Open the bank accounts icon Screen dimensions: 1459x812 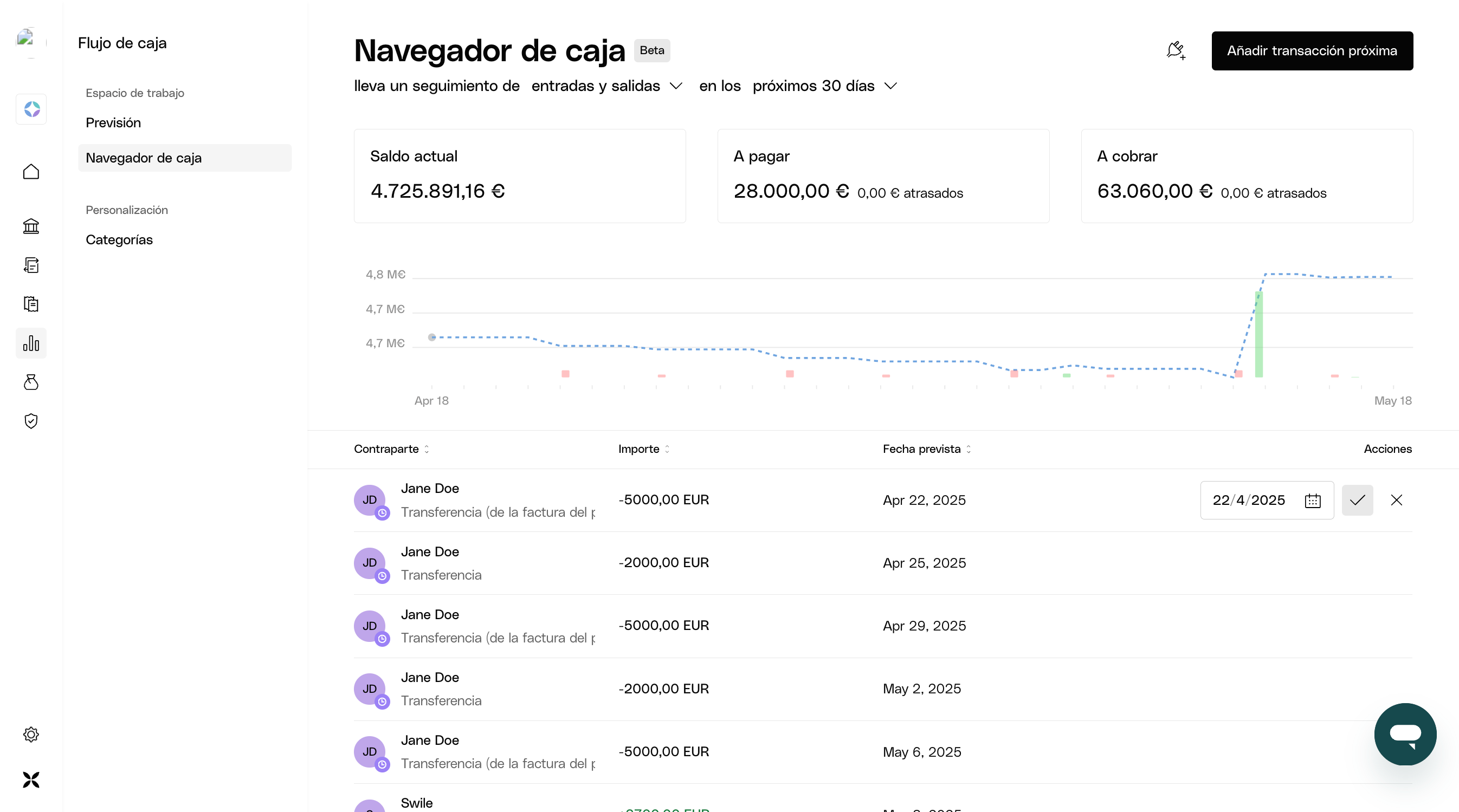tap(31, 226)
